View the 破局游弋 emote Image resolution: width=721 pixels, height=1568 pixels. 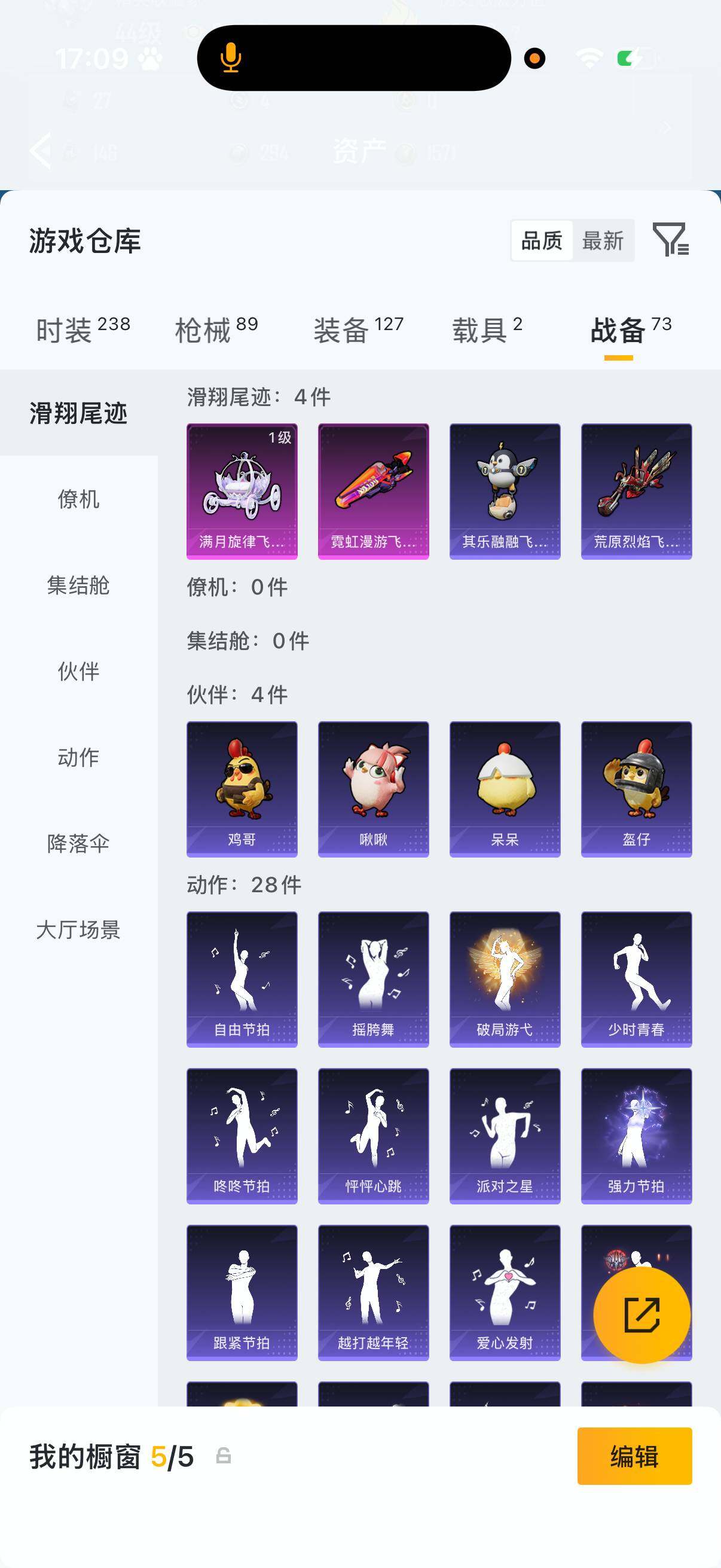click(x=505, y=980)
